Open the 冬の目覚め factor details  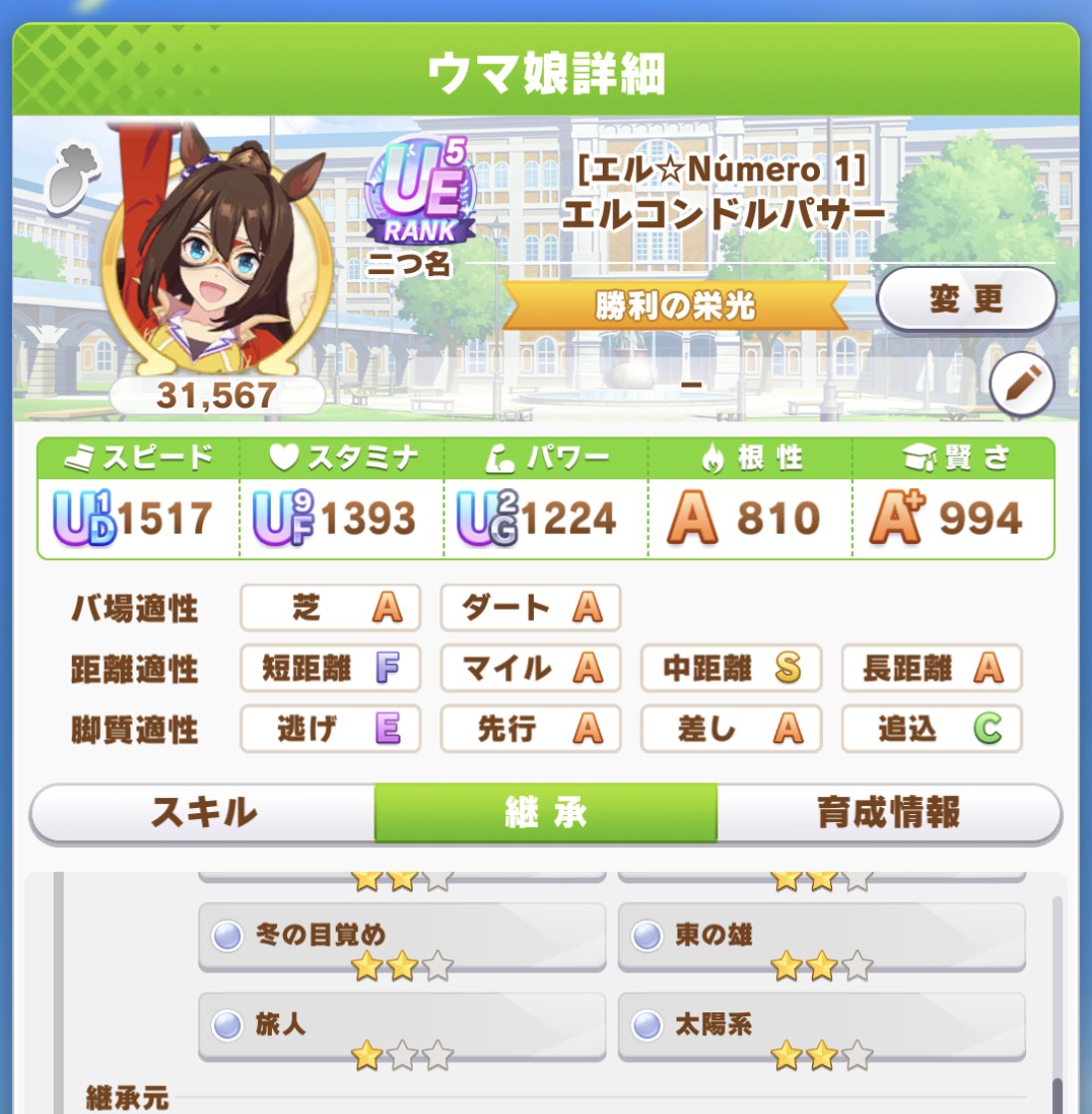(402, 938)
